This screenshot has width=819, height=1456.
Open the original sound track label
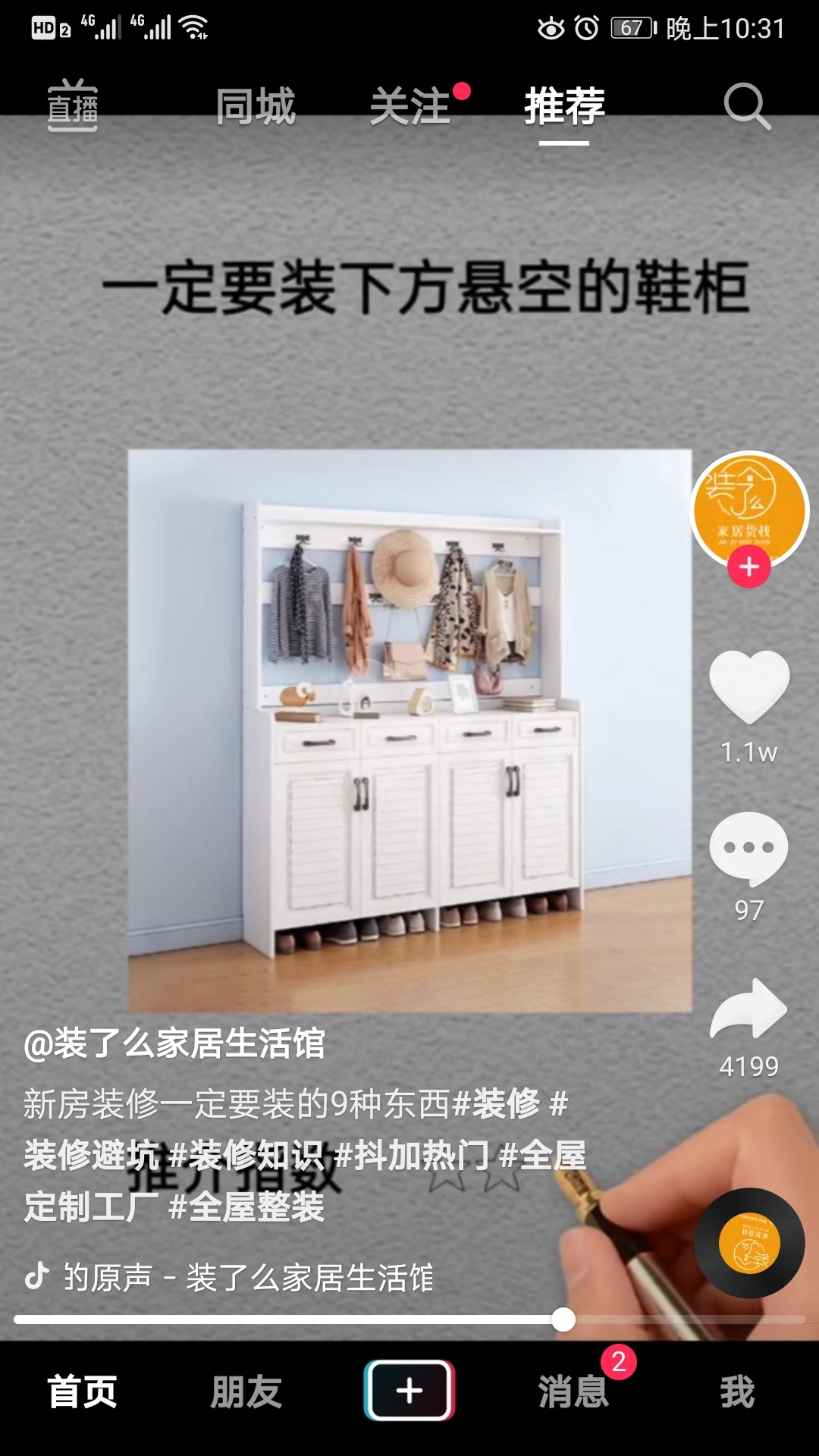tap(247, 1278)
